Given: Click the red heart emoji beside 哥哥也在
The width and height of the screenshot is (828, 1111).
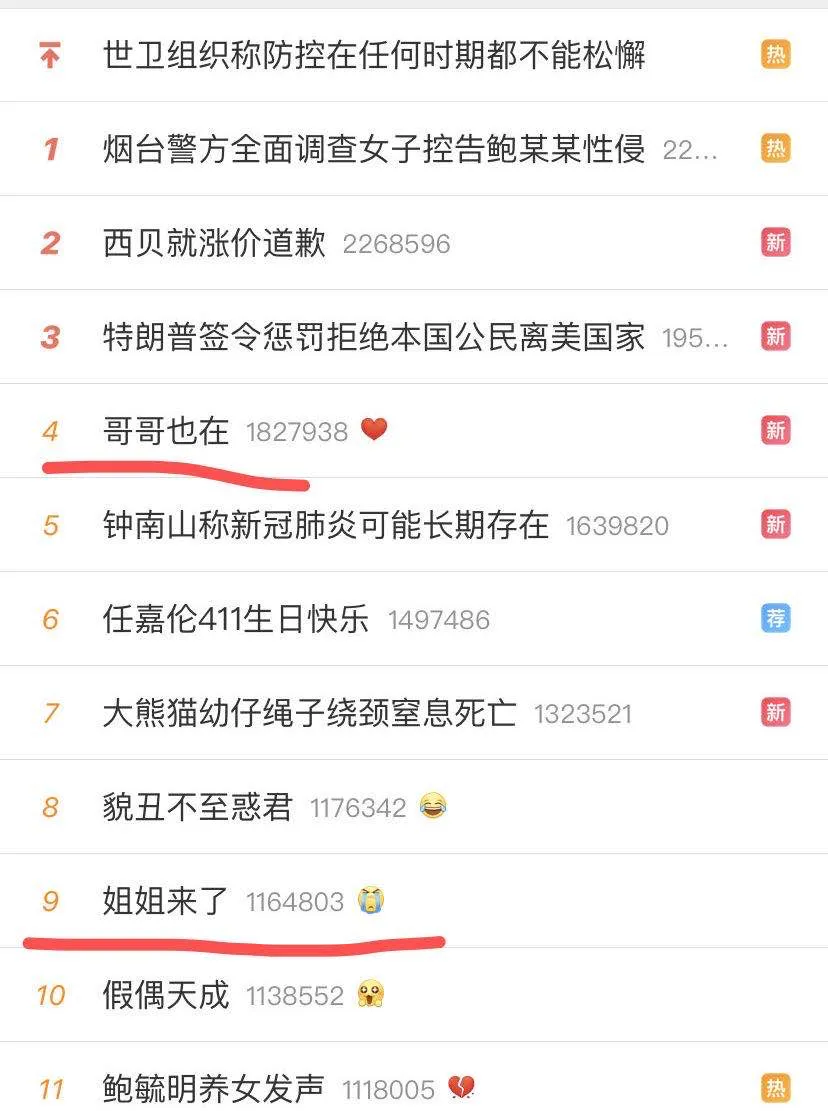Looking at the screenshot, I should click(x=374, y=432).
